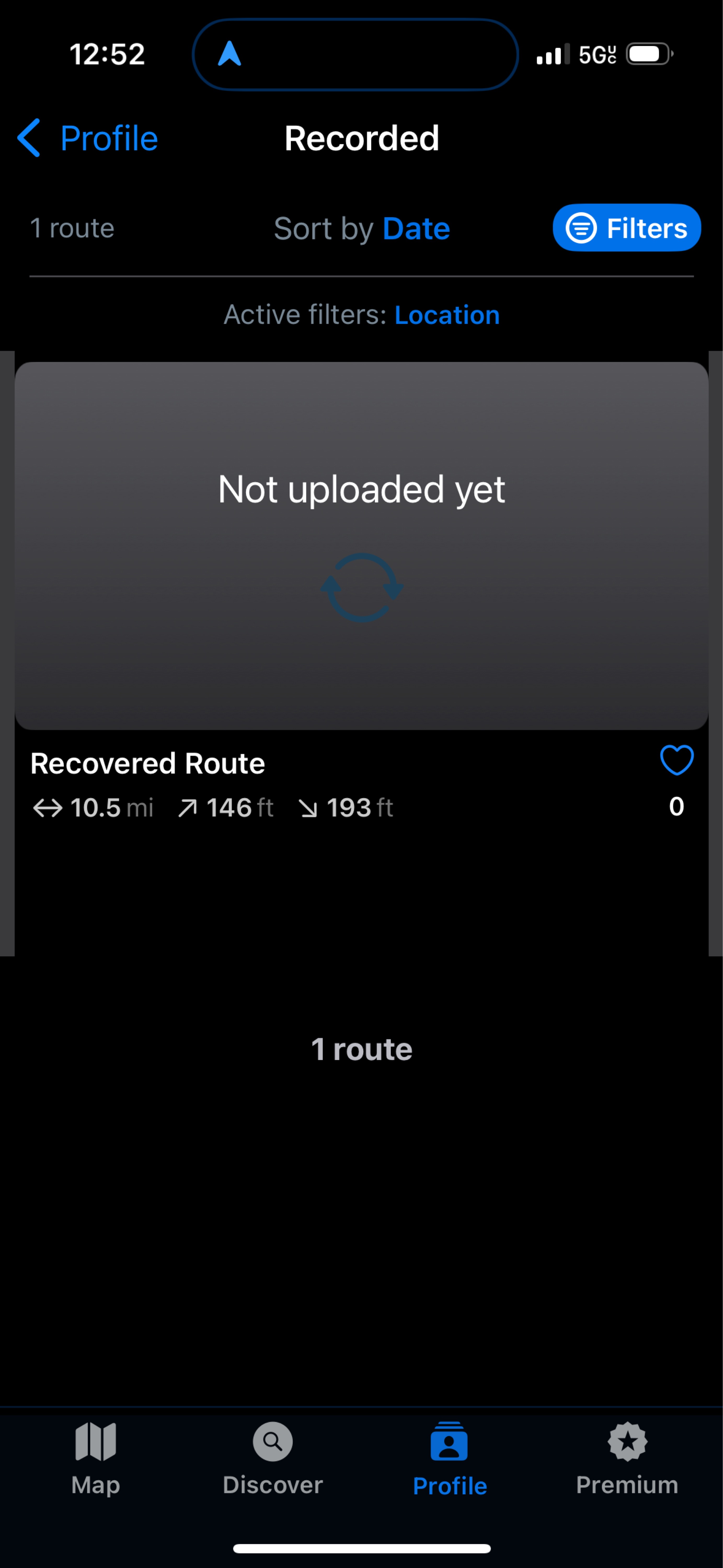Go back to Profile

88,138
